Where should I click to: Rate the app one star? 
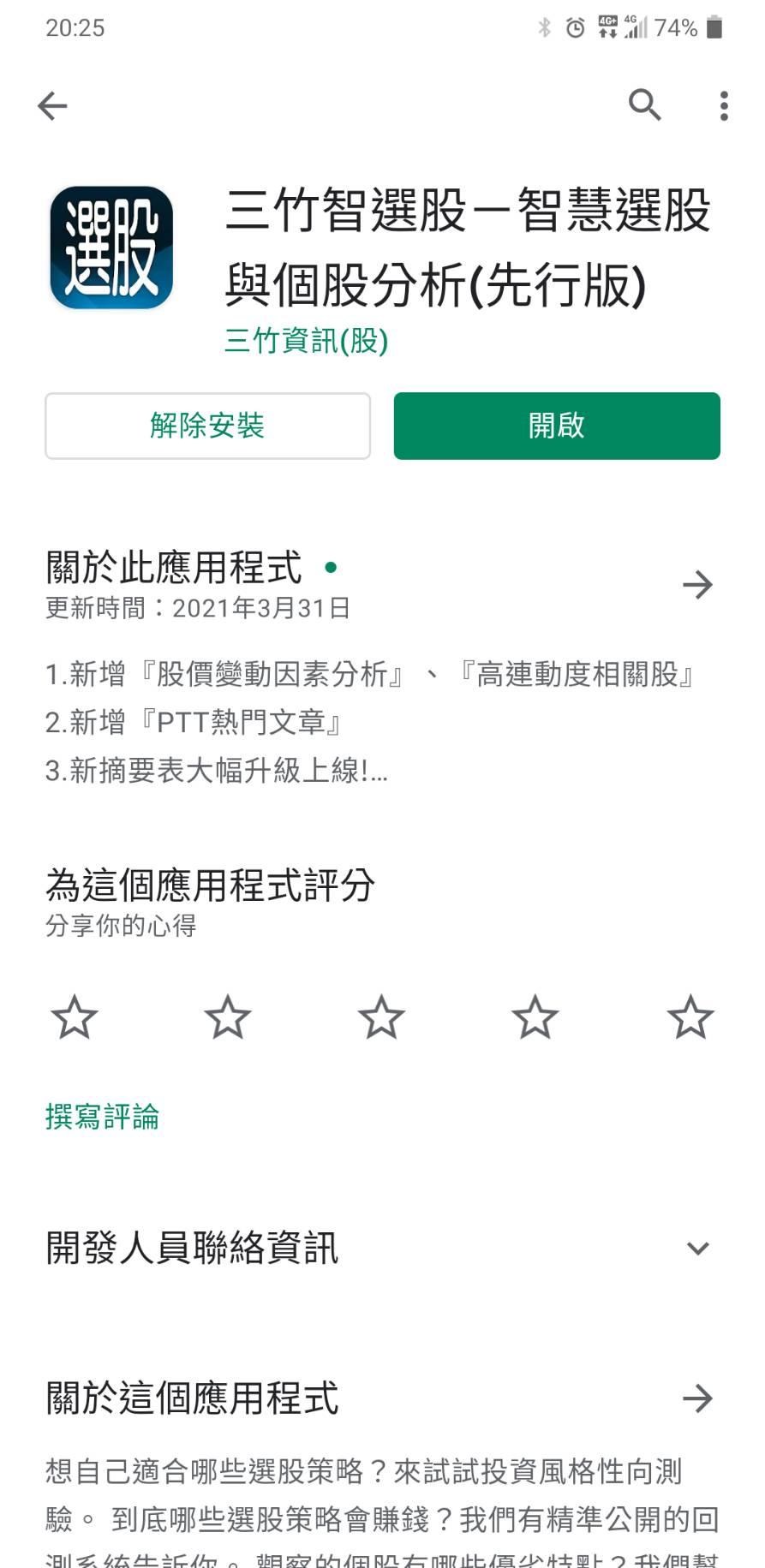coord(75,1017)
